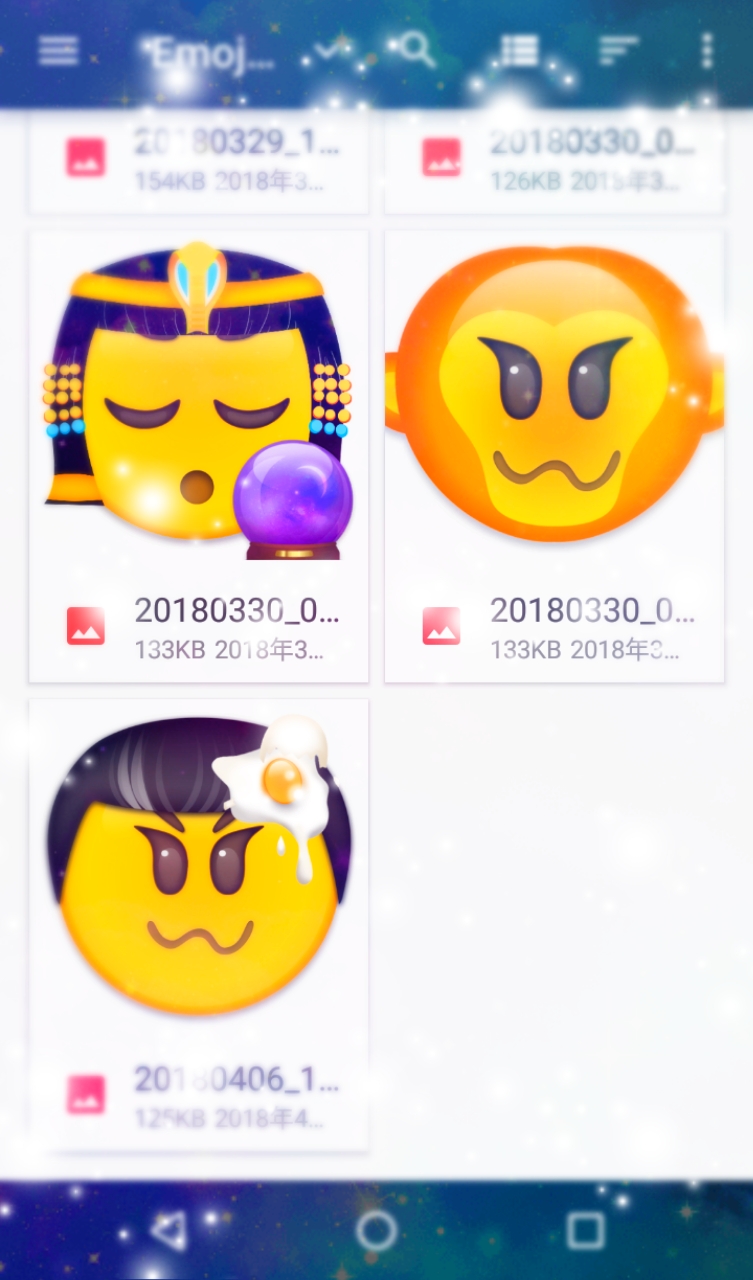
Task: Tap the select-all checkmark icon
Action: [332, 49]
